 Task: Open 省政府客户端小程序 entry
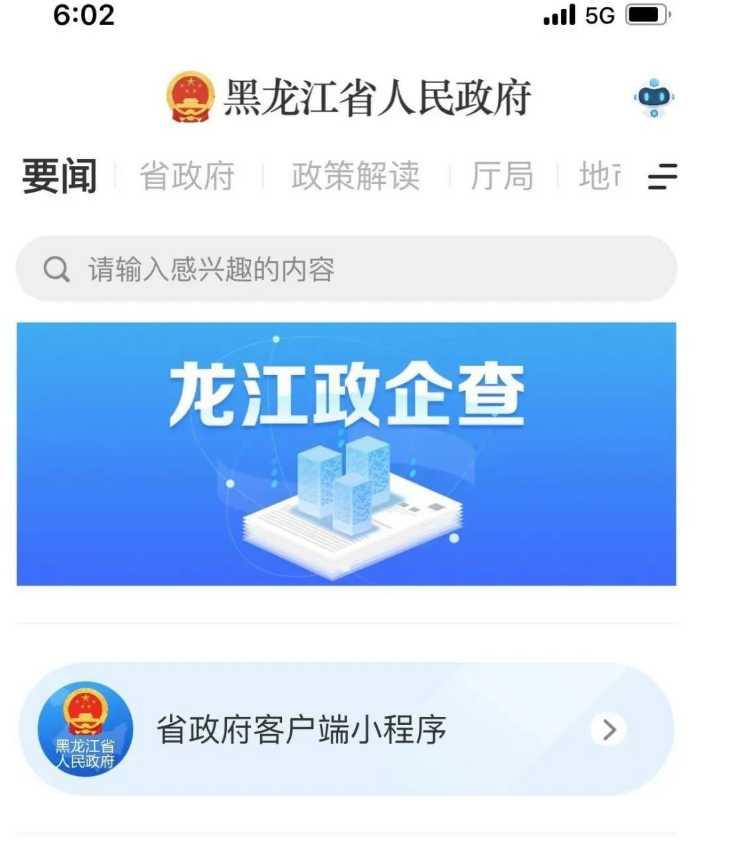(x=346, y=730)
